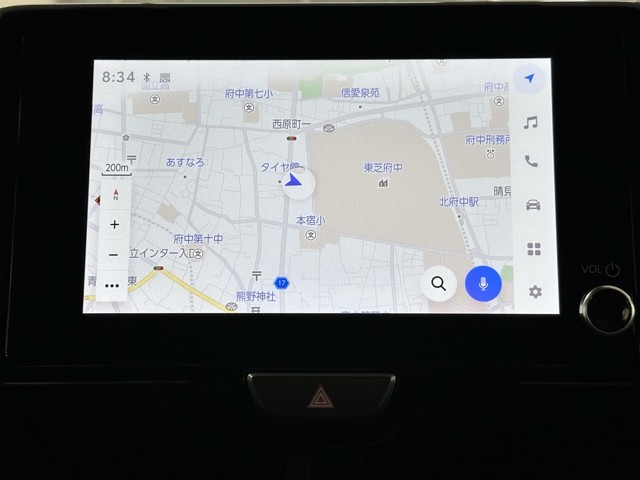Open the navigation arrow in sidebar

[530, 78]
